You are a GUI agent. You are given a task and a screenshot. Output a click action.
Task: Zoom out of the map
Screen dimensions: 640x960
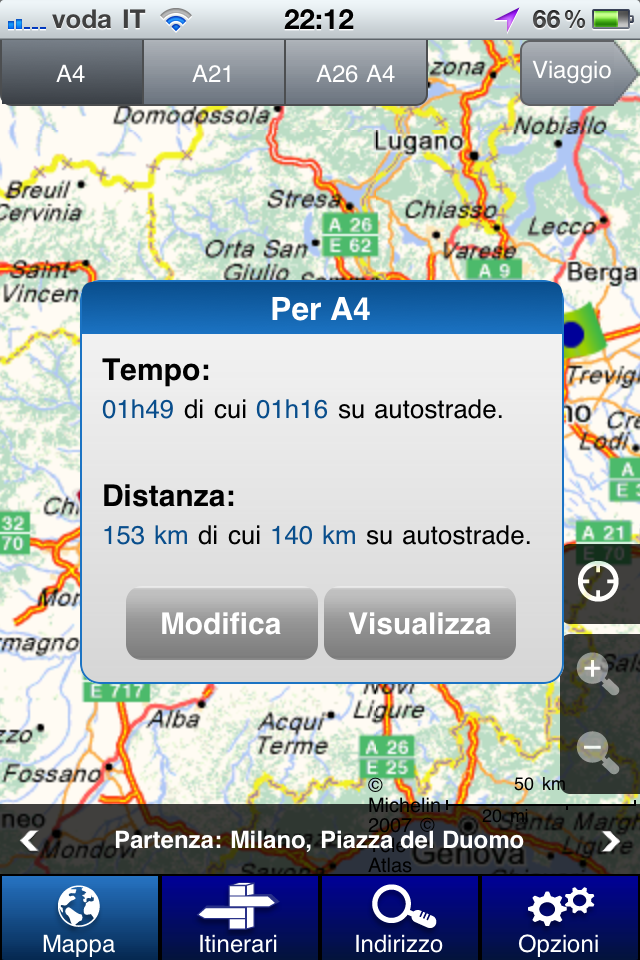coord(596,750)
